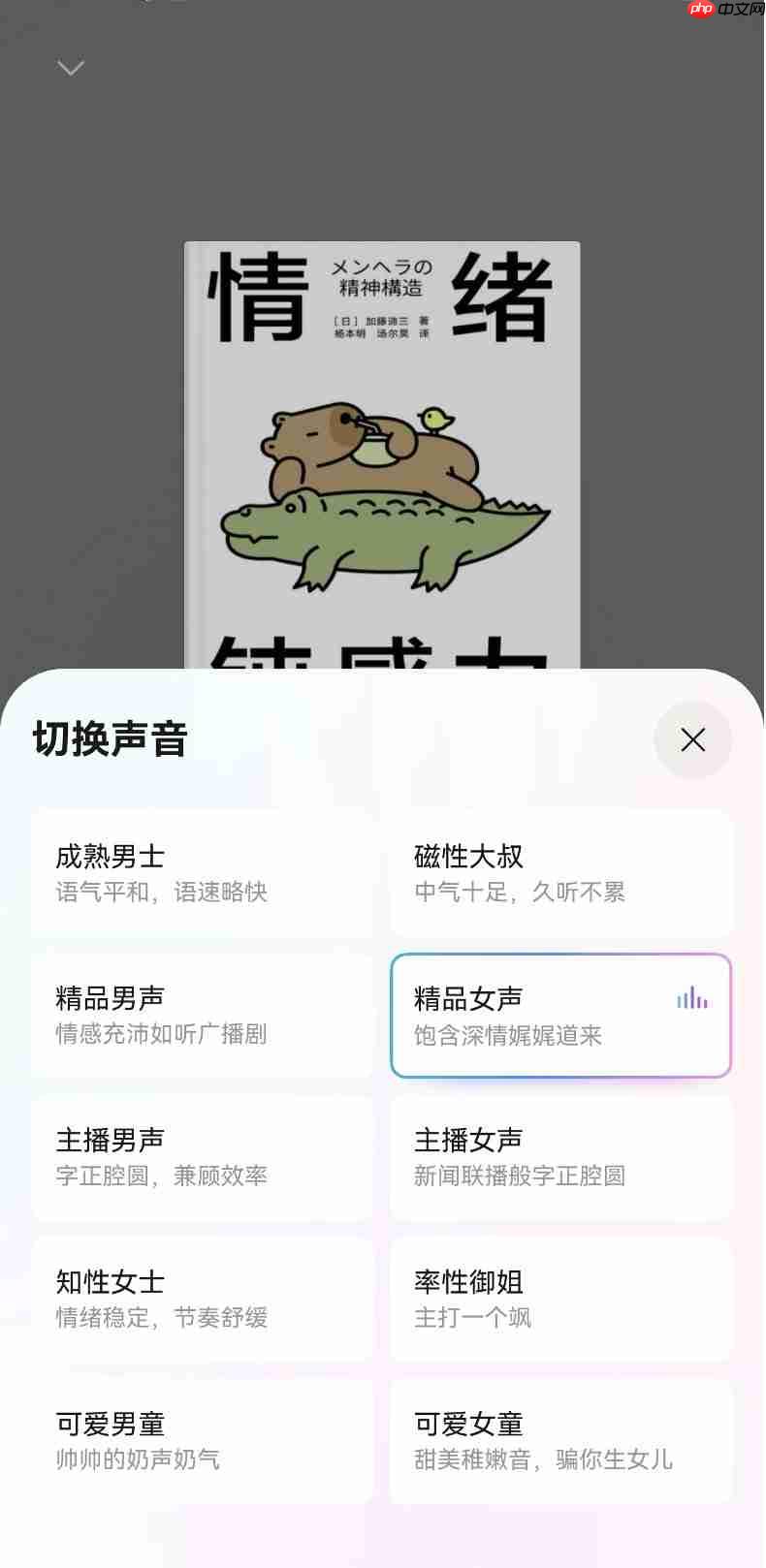Click the 主打一个飒 description under 率性御姐

pyautogui.click(x=472, y=1318)
